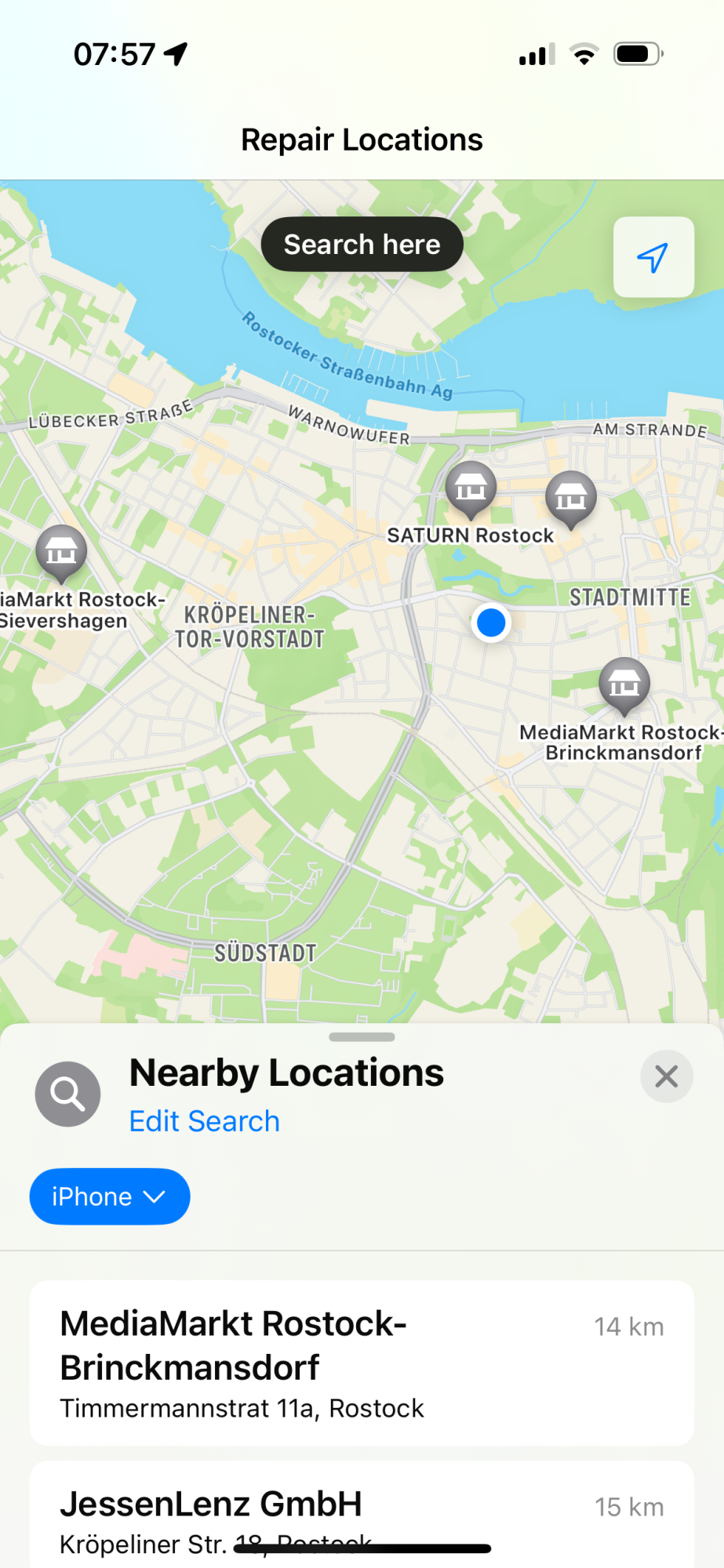Screen dimensions: 724x1568
Task: Center map on current location arrow
Action: point(653,257)
